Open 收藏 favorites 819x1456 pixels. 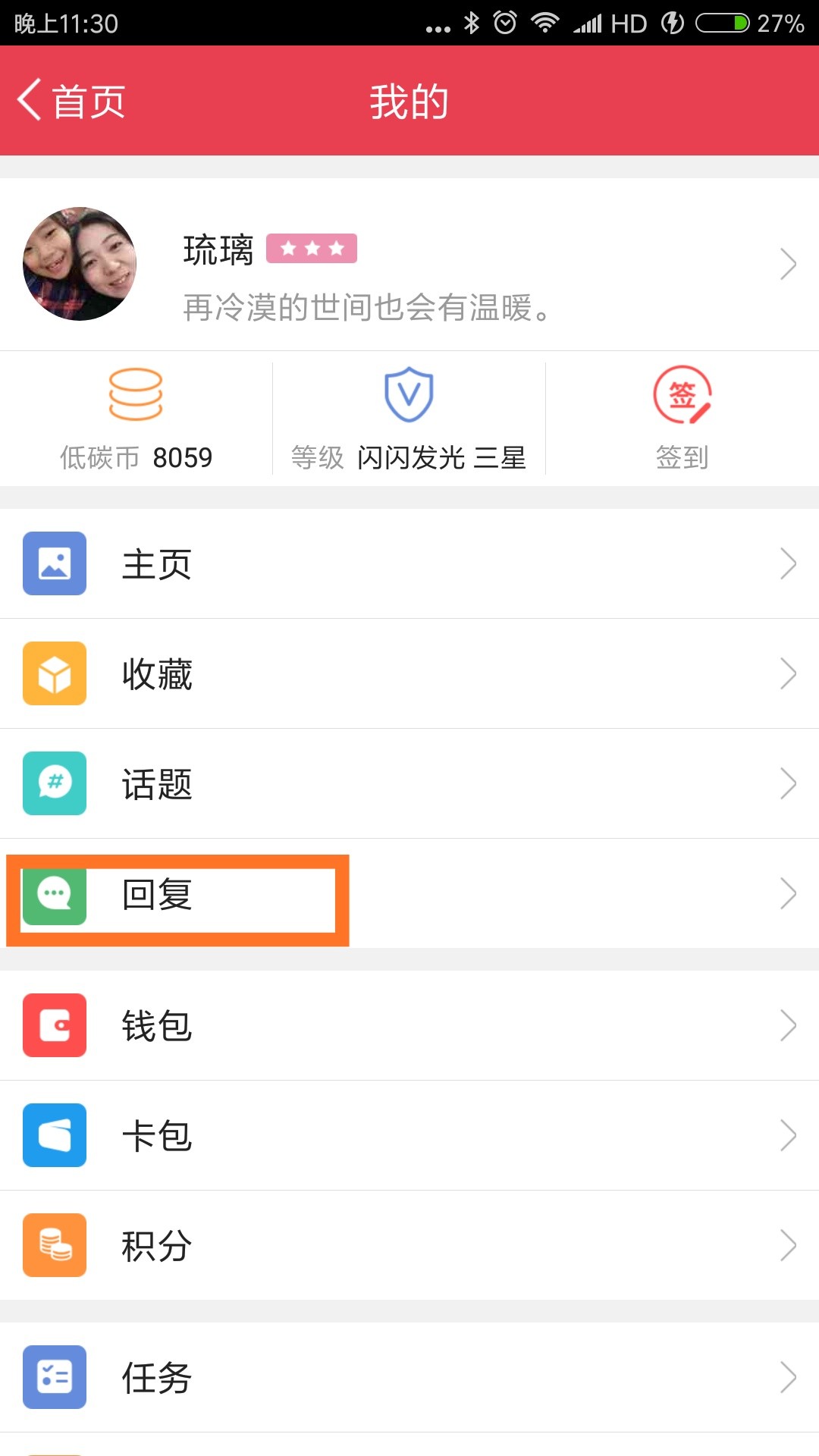click(409, 673)
